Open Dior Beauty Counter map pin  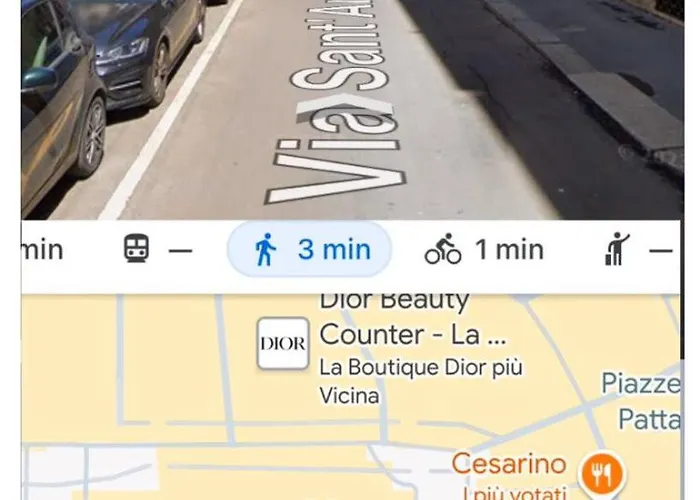pyautogui.click(x=282, y=345)
